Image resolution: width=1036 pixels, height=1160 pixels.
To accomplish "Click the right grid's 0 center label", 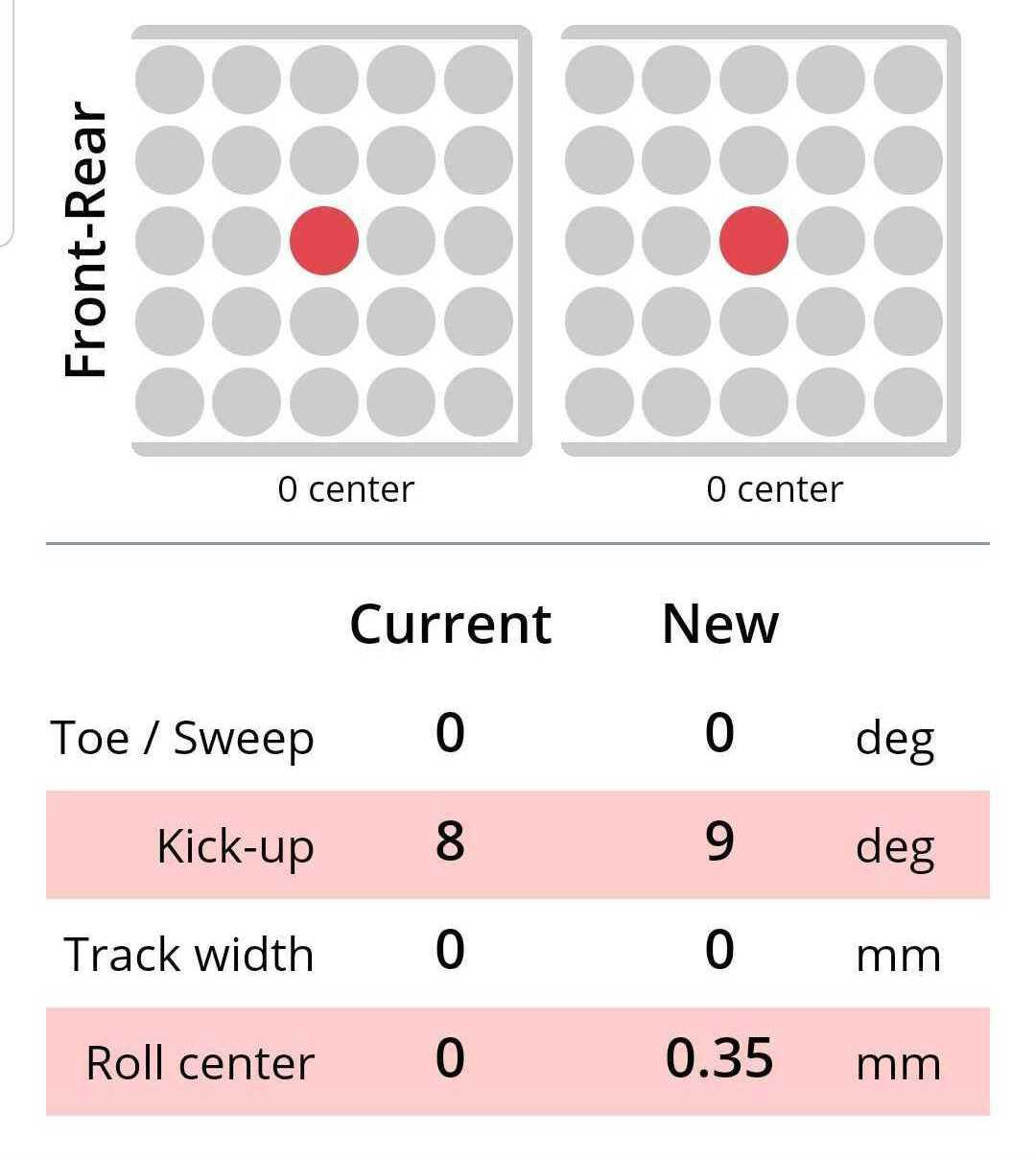I will tap(773, 489).
